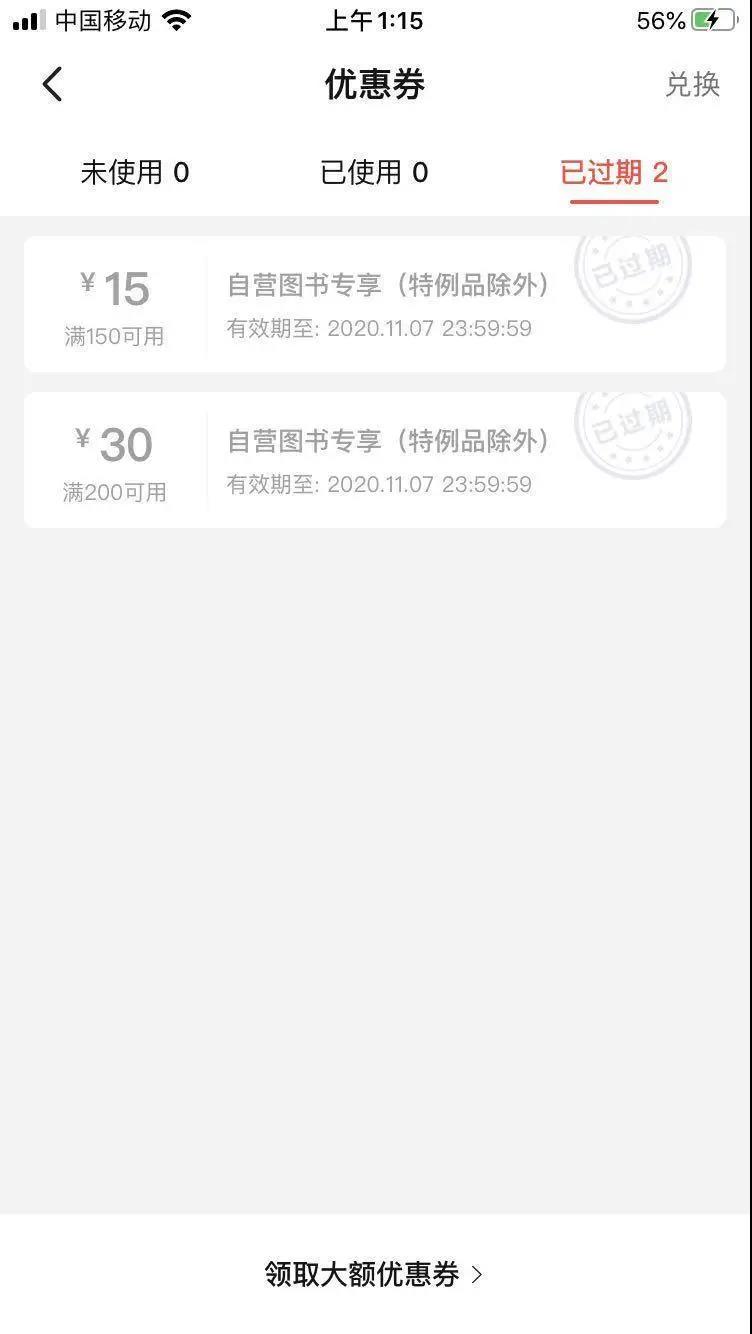752x1334 pixels.
Task: Switch to the 未使用 tab
Action: (135, 173)
